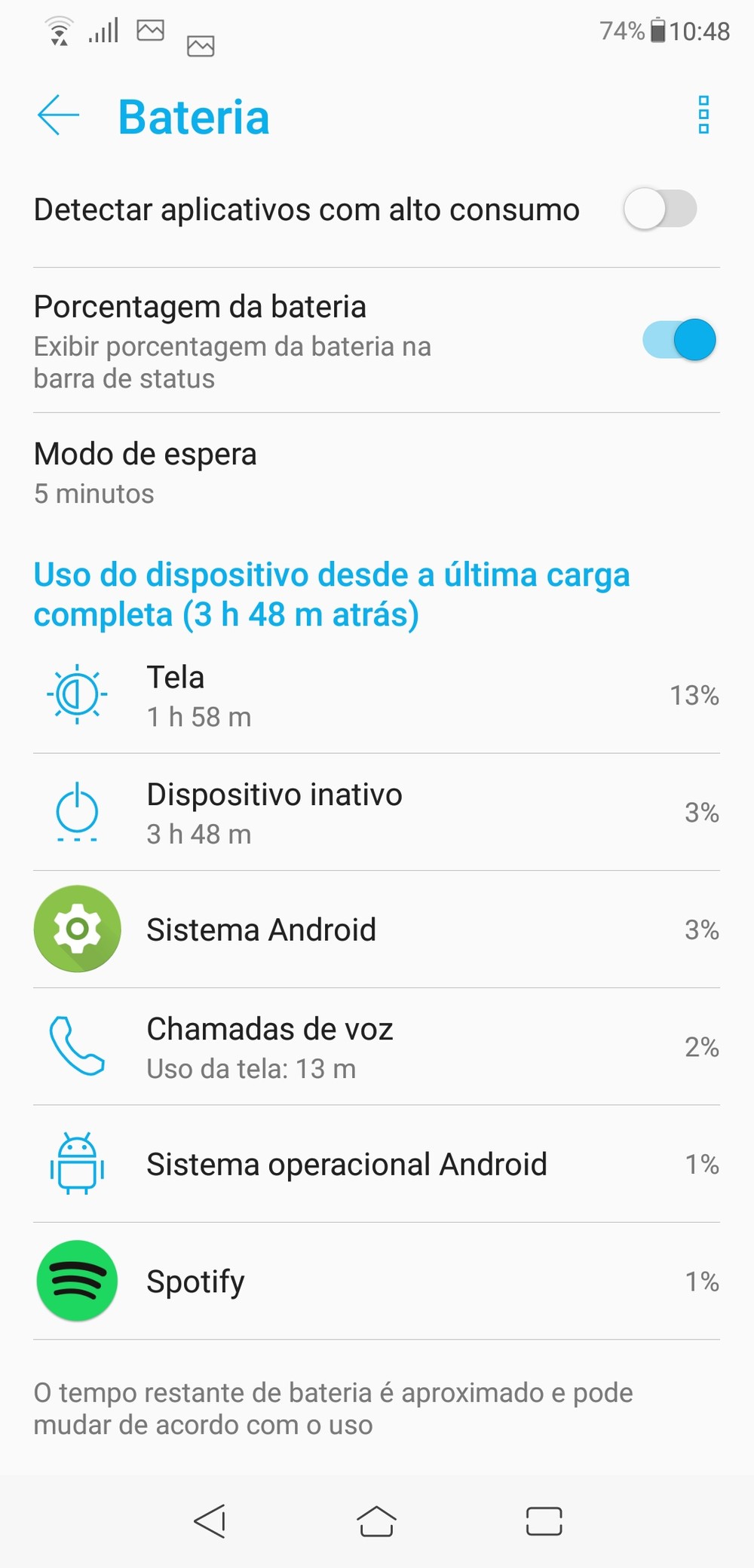This screenshot has width=754, height=1568.
Task: Tap the system home button
Action: 376,1521
